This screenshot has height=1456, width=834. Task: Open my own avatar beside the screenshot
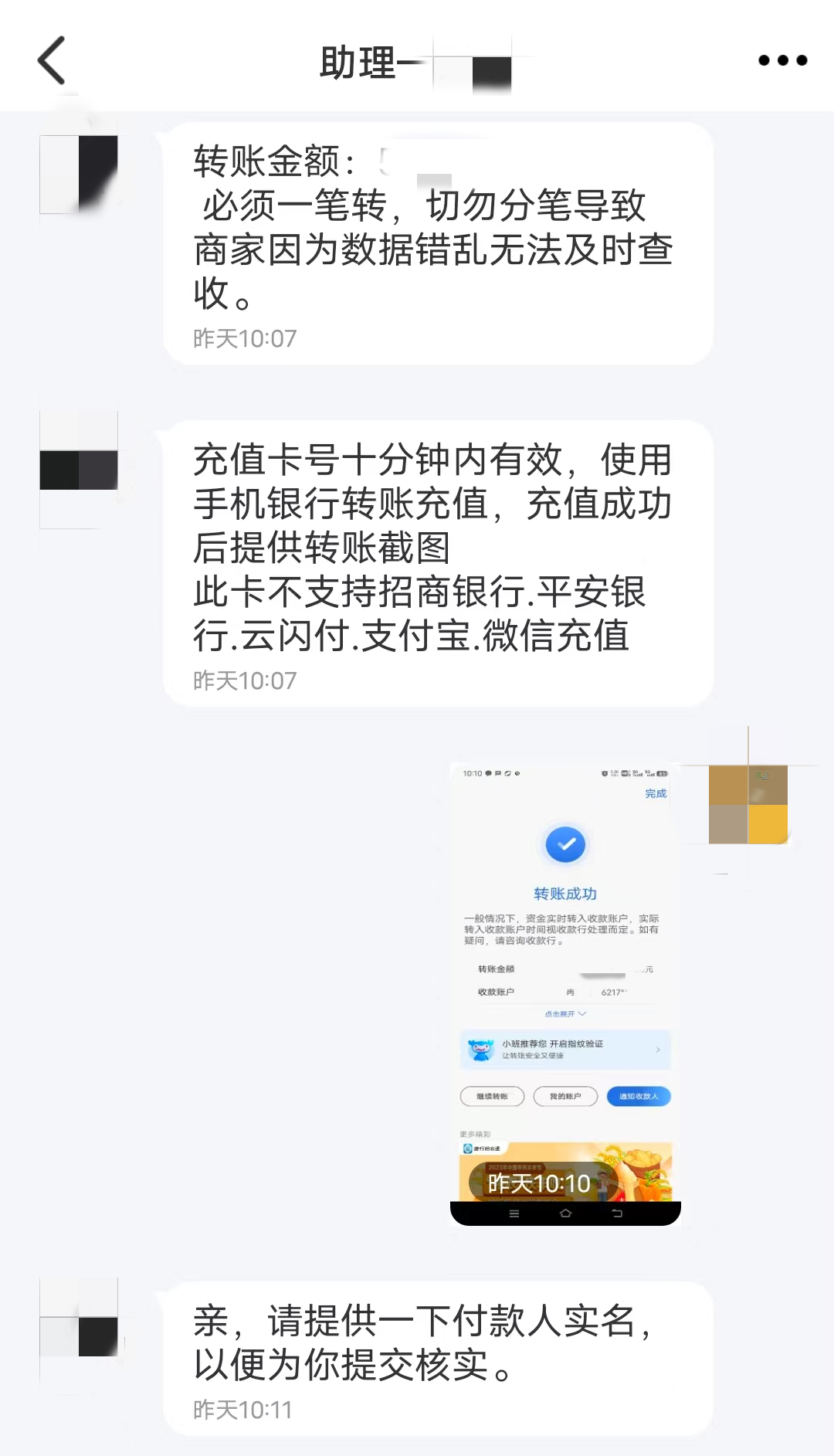point(748,804)
